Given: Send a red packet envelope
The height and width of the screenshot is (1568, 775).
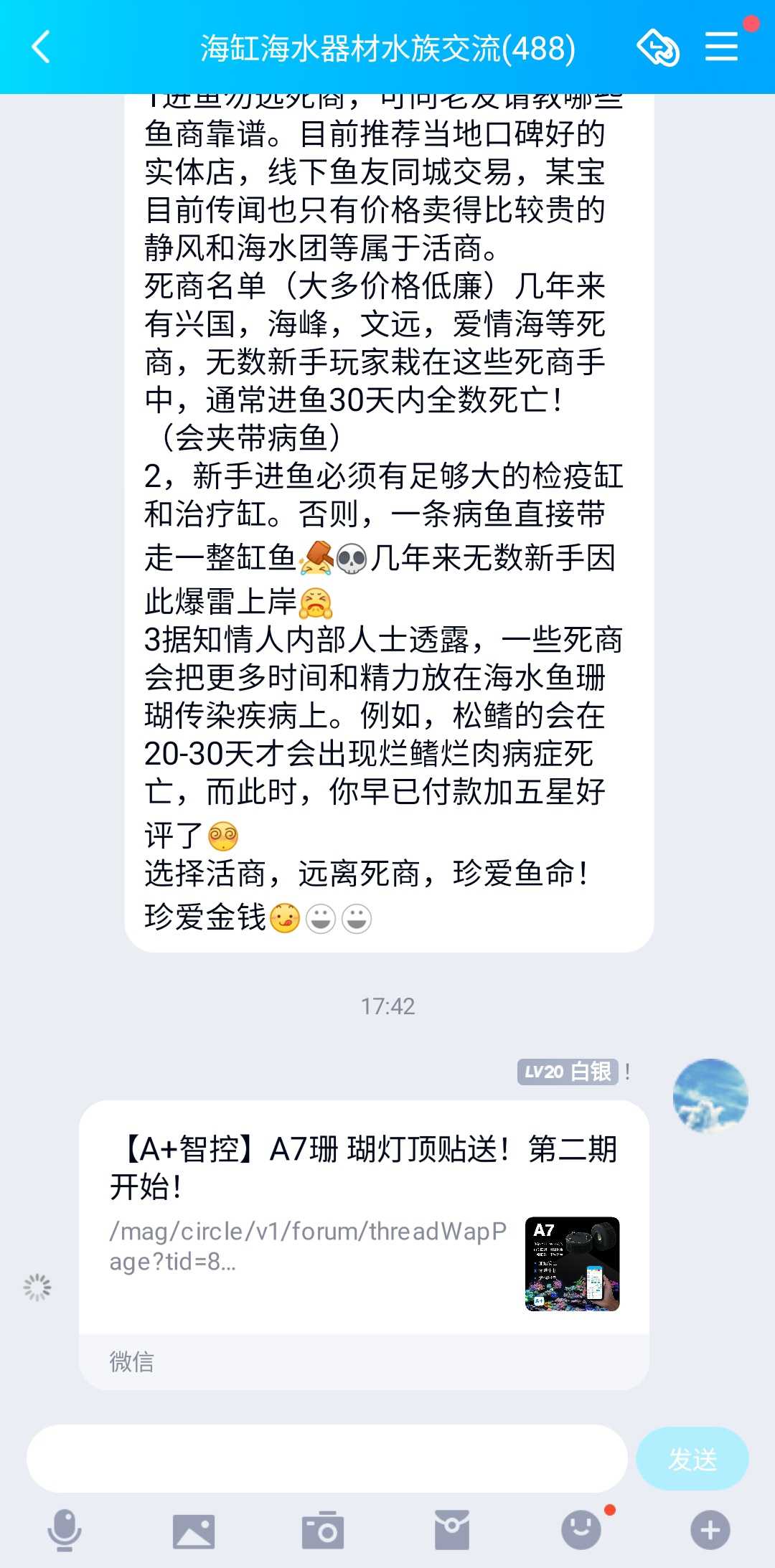Looking at the screenshot, I should coord(452,1530).
